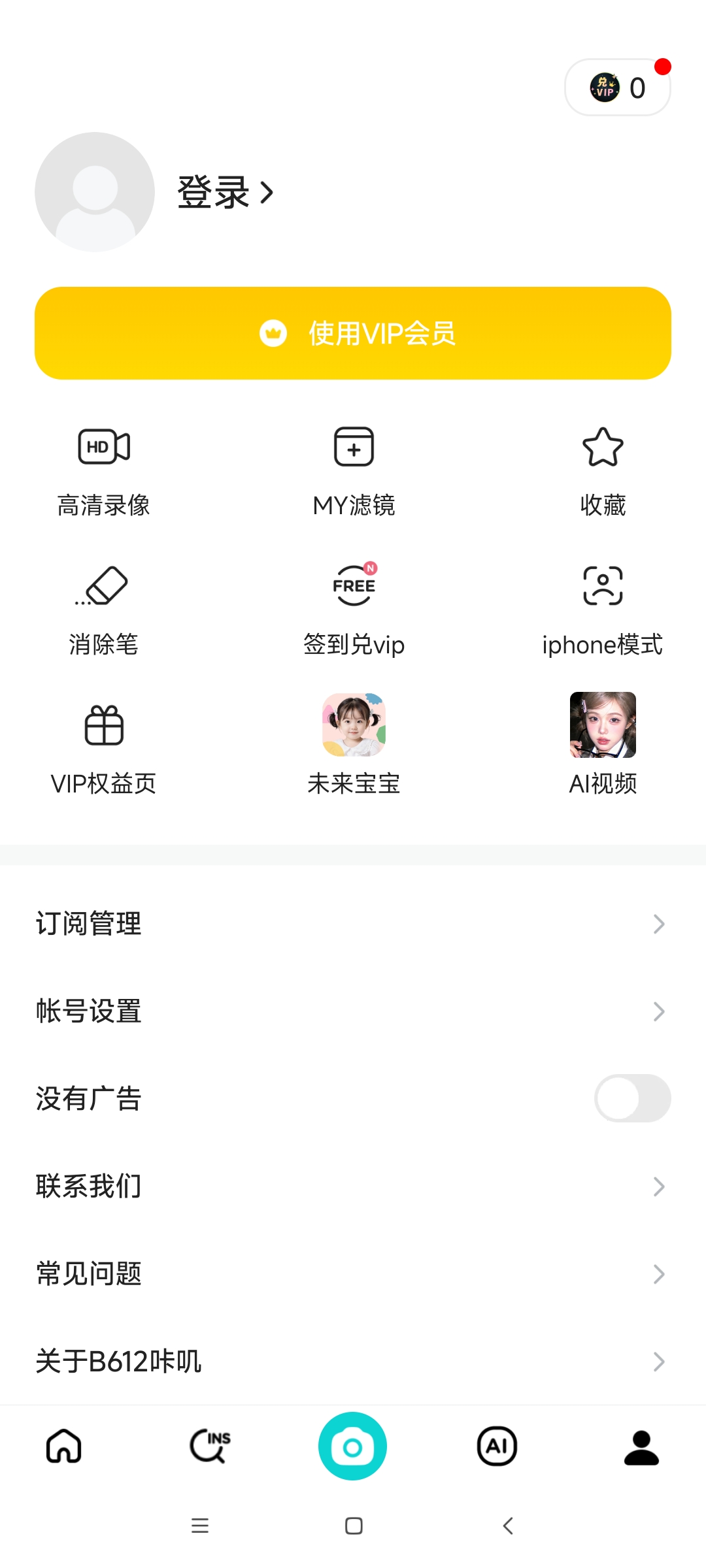Switch to the AI tab

pos(497,1446)
